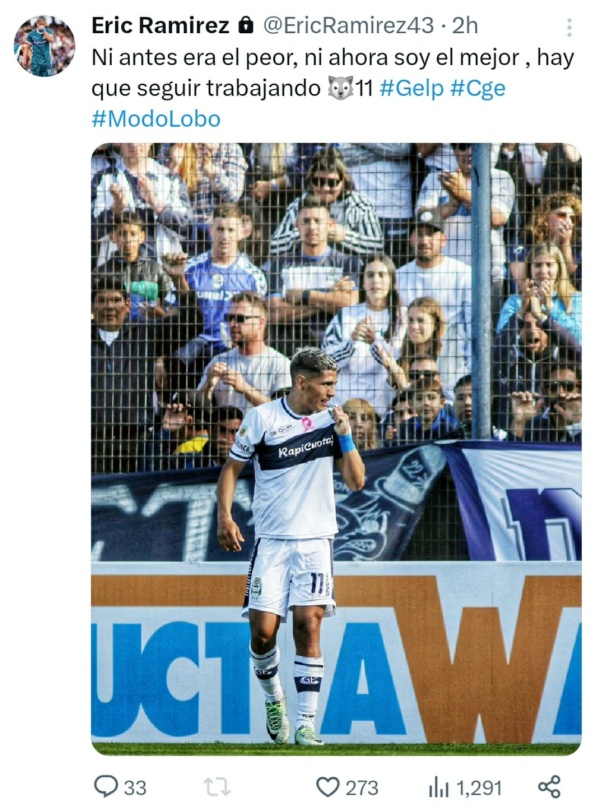Open the #Cge hashtag
This screenshot has width=600, height=805.
pyautogui.click(x=477, y=88)
